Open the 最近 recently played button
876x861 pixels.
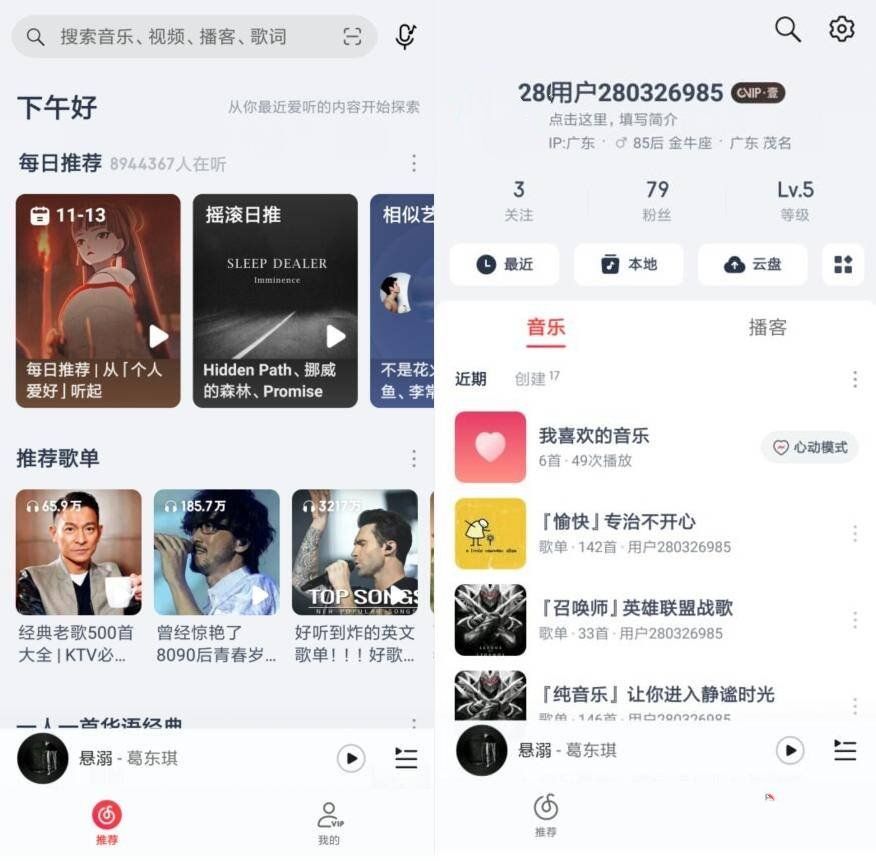(x=504, y=265)
